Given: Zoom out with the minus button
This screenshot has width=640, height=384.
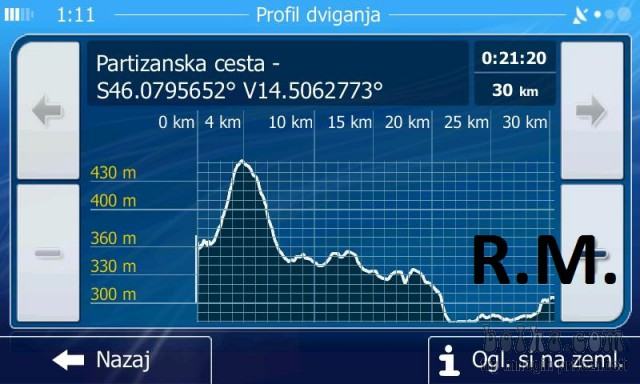Looking at the screenshot, I should pos(48,253).
